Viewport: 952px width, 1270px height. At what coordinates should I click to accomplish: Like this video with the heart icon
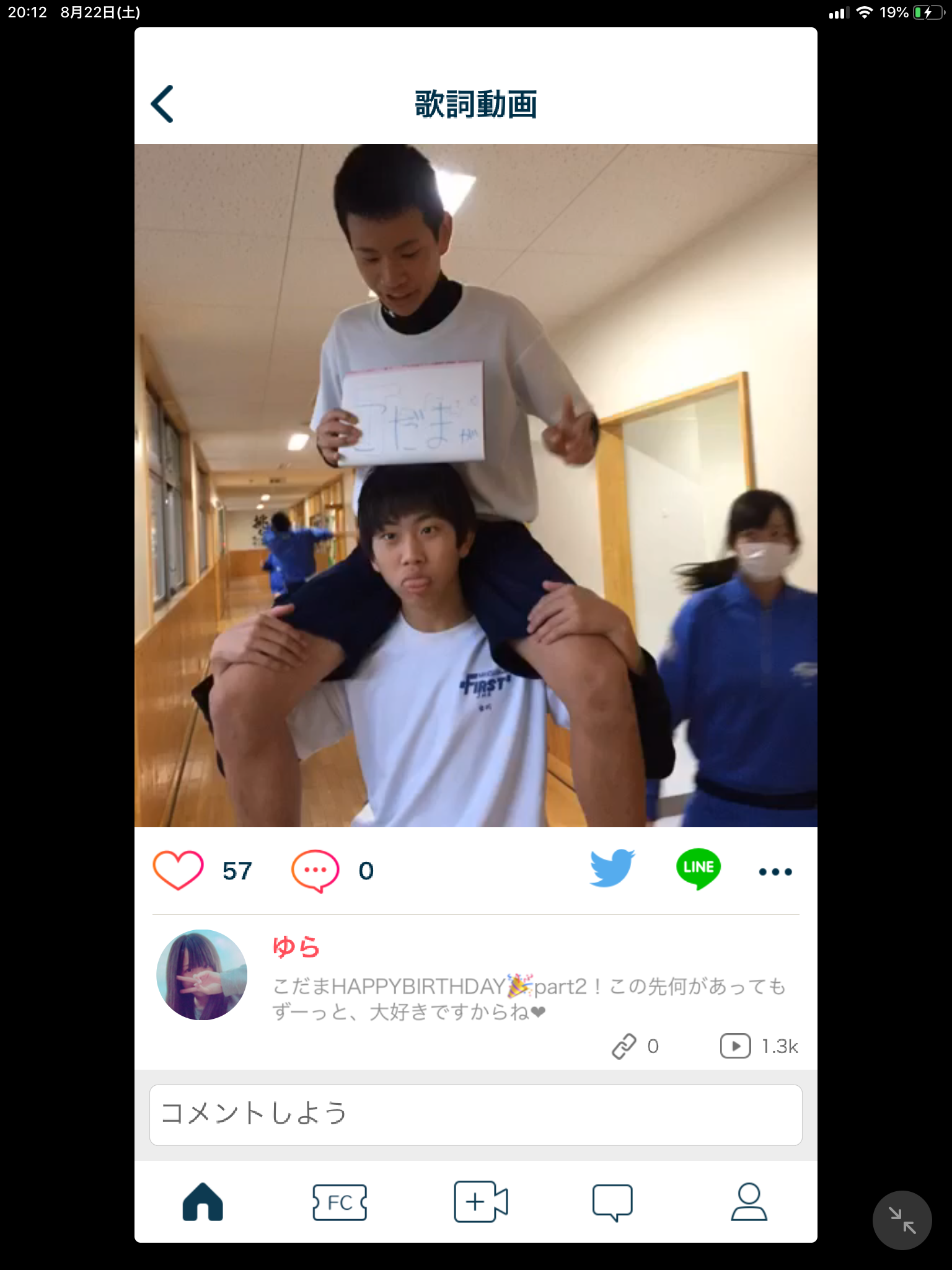click(178, 871)
